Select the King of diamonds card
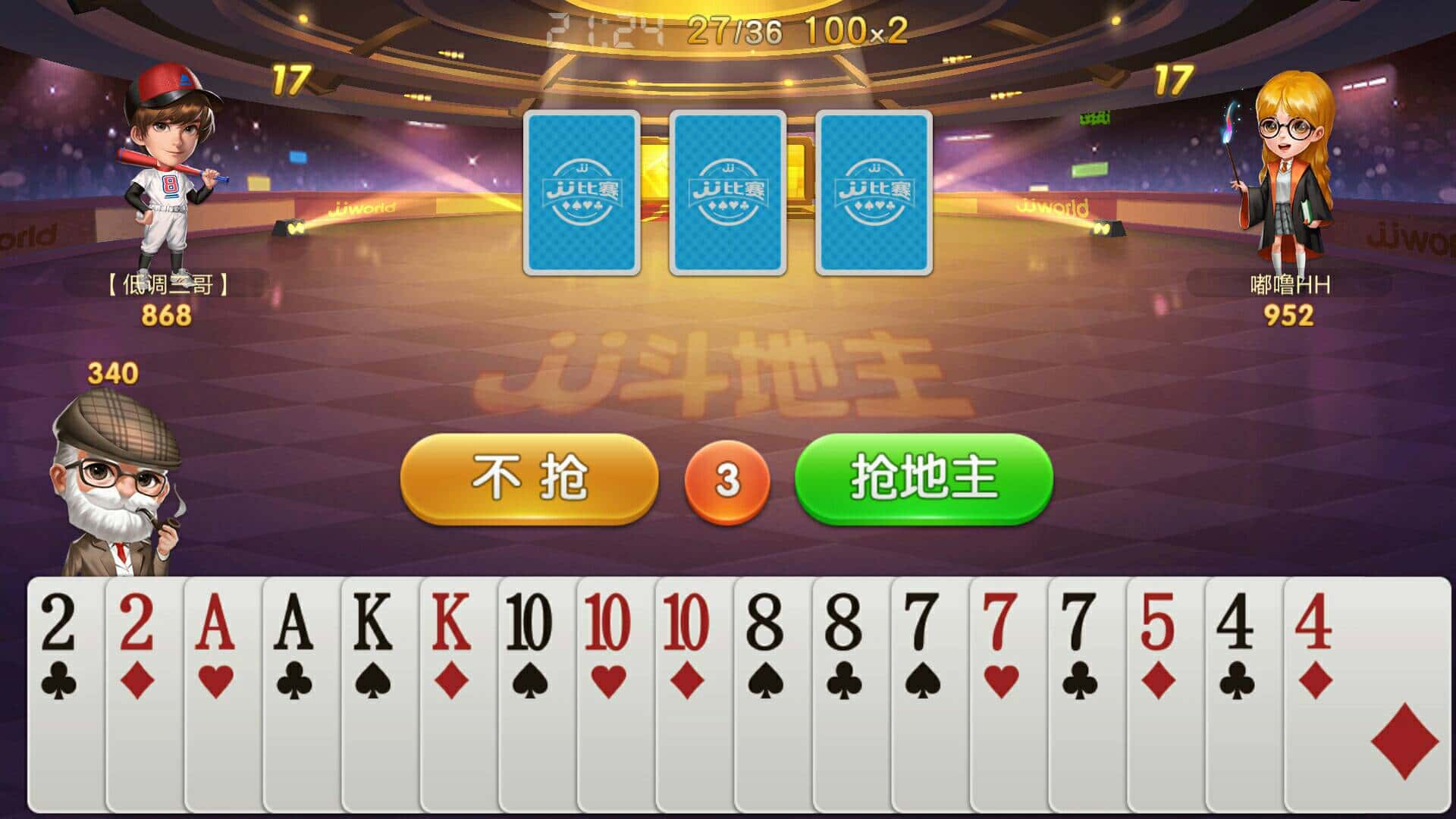This screenshot has height=819, width=1456. tap(459, 682)
